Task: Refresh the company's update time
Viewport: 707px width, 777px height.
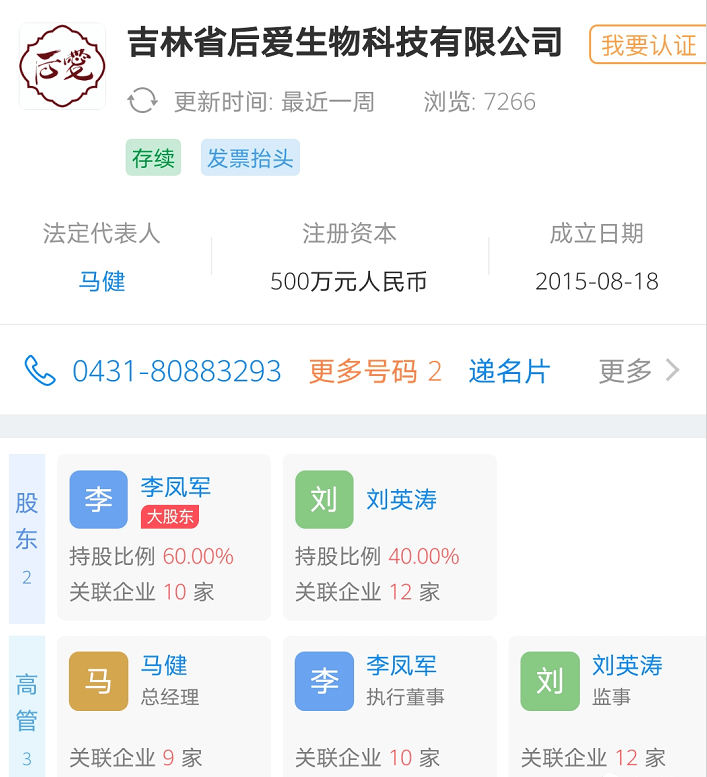Action: 143,101
